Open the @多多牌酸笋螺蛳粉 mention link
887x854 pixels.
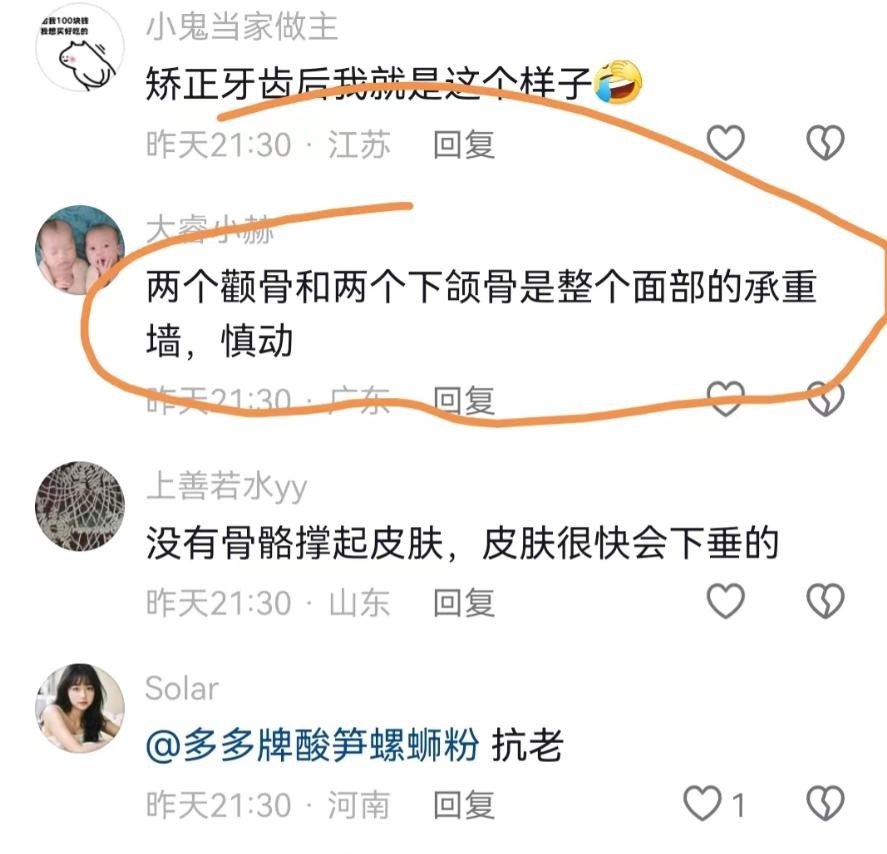coord(312,745)
